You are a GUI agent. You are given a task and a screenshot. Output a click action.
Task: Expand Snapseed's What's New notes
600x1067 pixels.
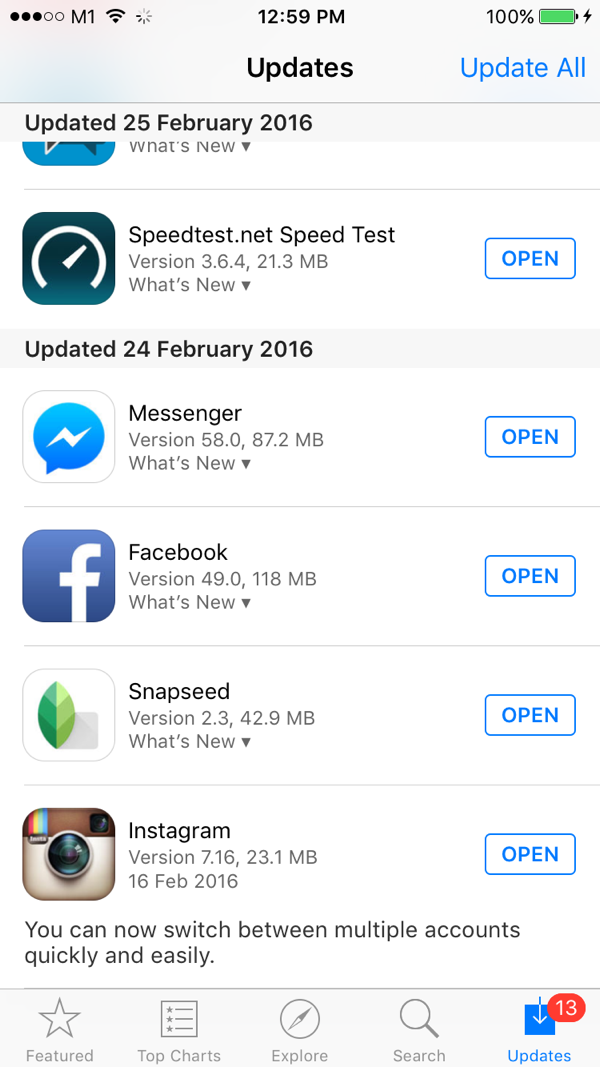[x=190, y=741]
